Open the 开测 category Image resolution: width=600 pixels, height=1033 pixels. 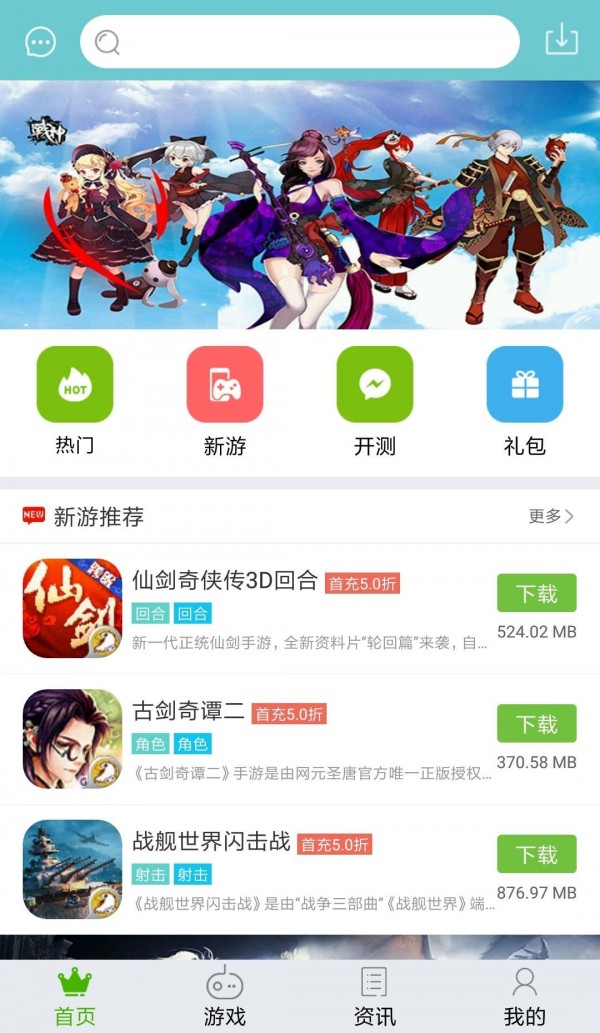tap(375, 400)
